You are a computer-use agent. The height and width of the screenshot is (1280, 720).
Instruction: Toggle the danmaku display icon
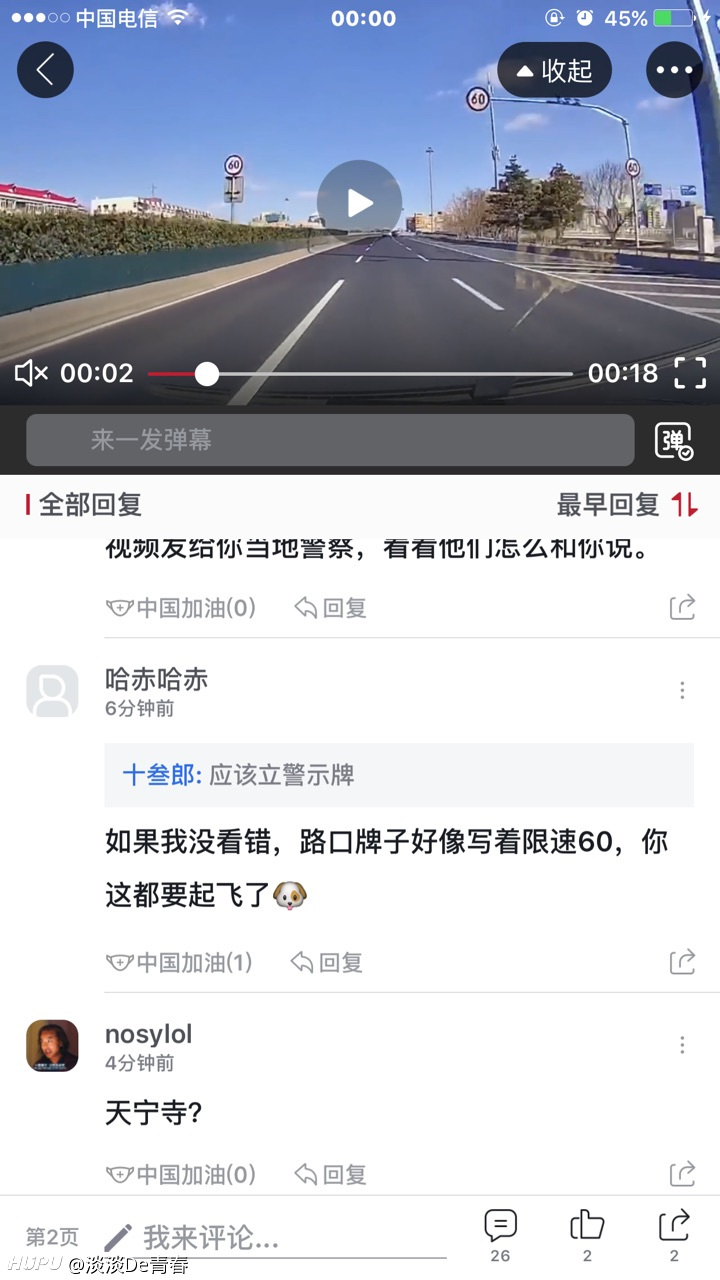click(674, 441)
